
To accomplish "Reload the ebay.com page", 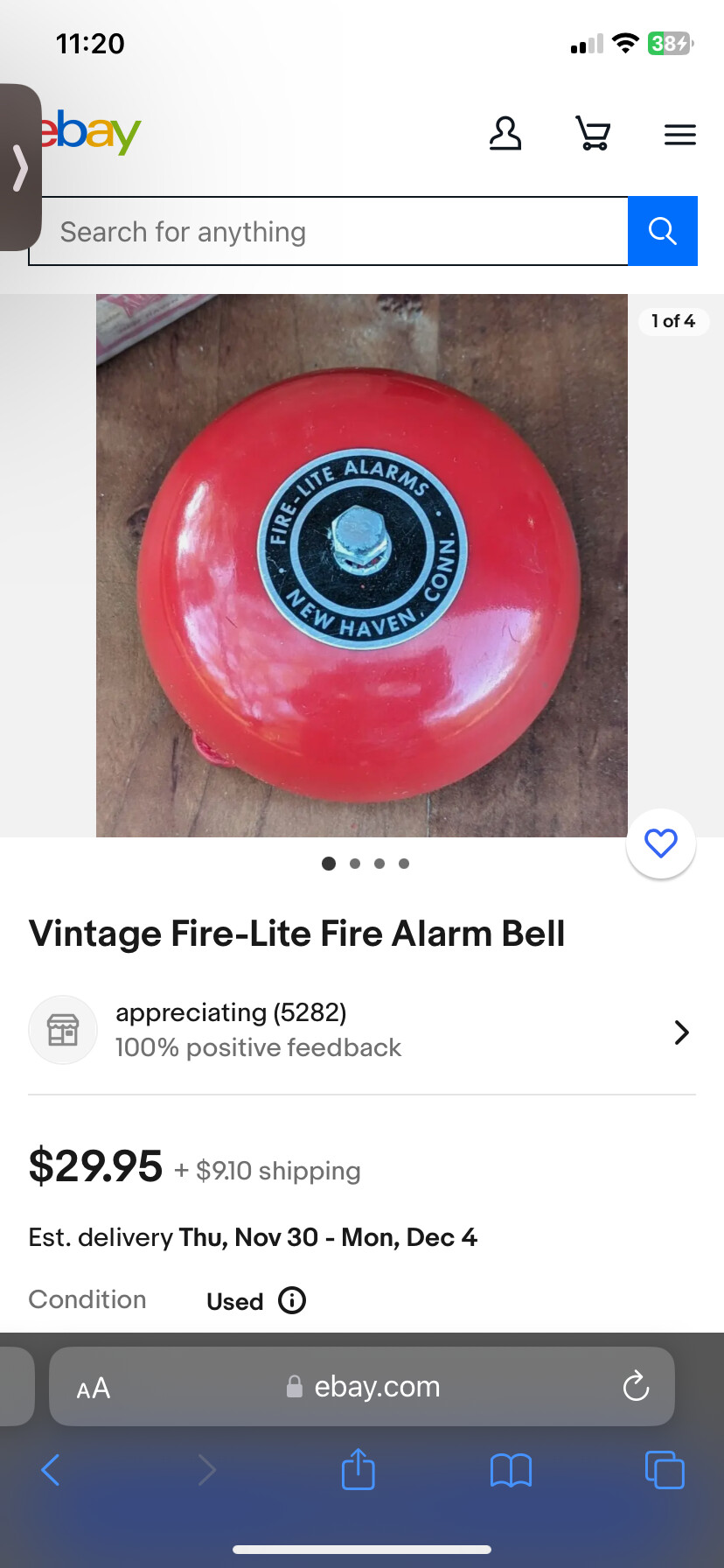I will (x=635, y=1387).
